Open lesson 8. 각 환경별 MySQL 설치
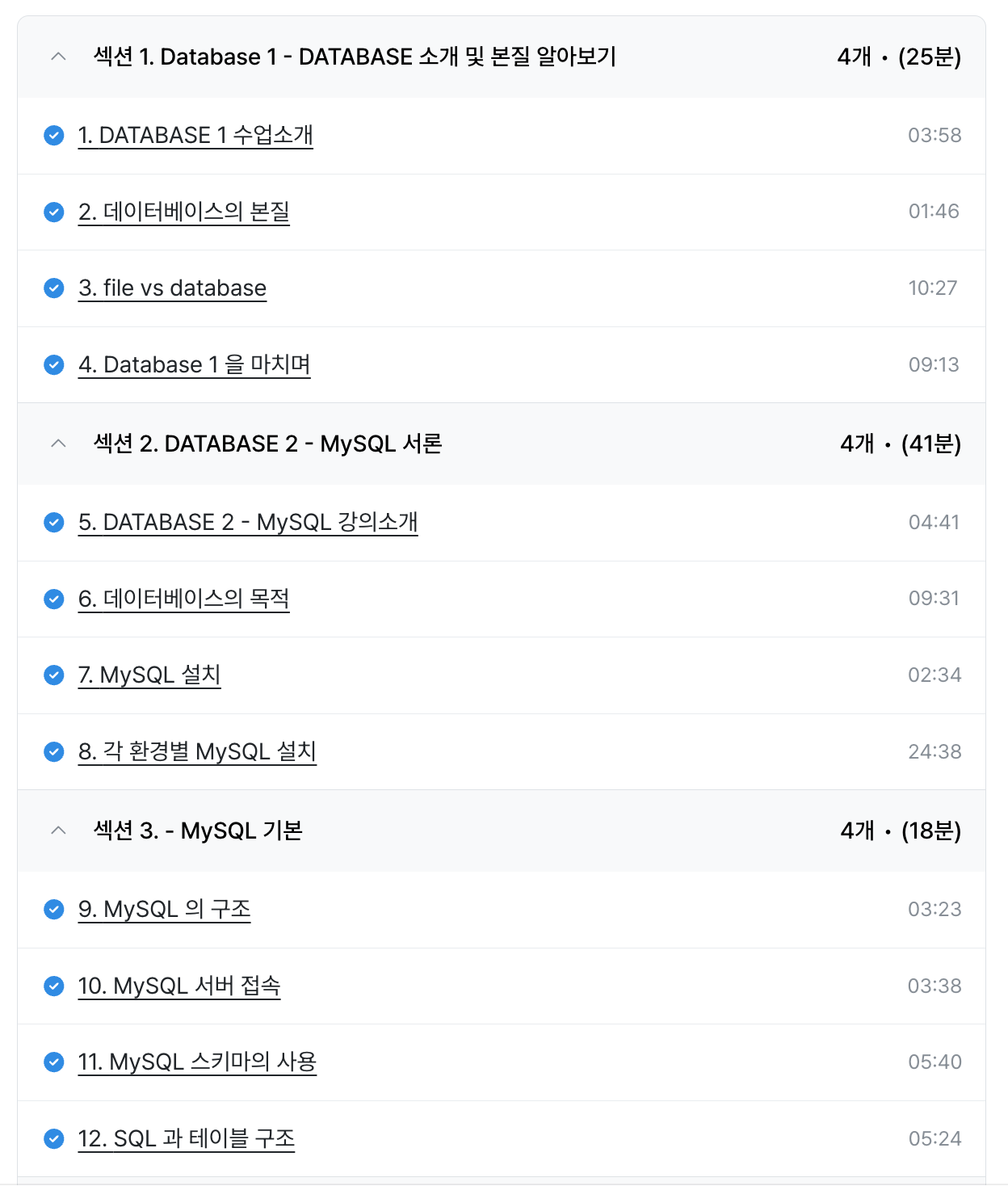The height and width of the screenshot is (1186, 1008). [x=197, y=751]
